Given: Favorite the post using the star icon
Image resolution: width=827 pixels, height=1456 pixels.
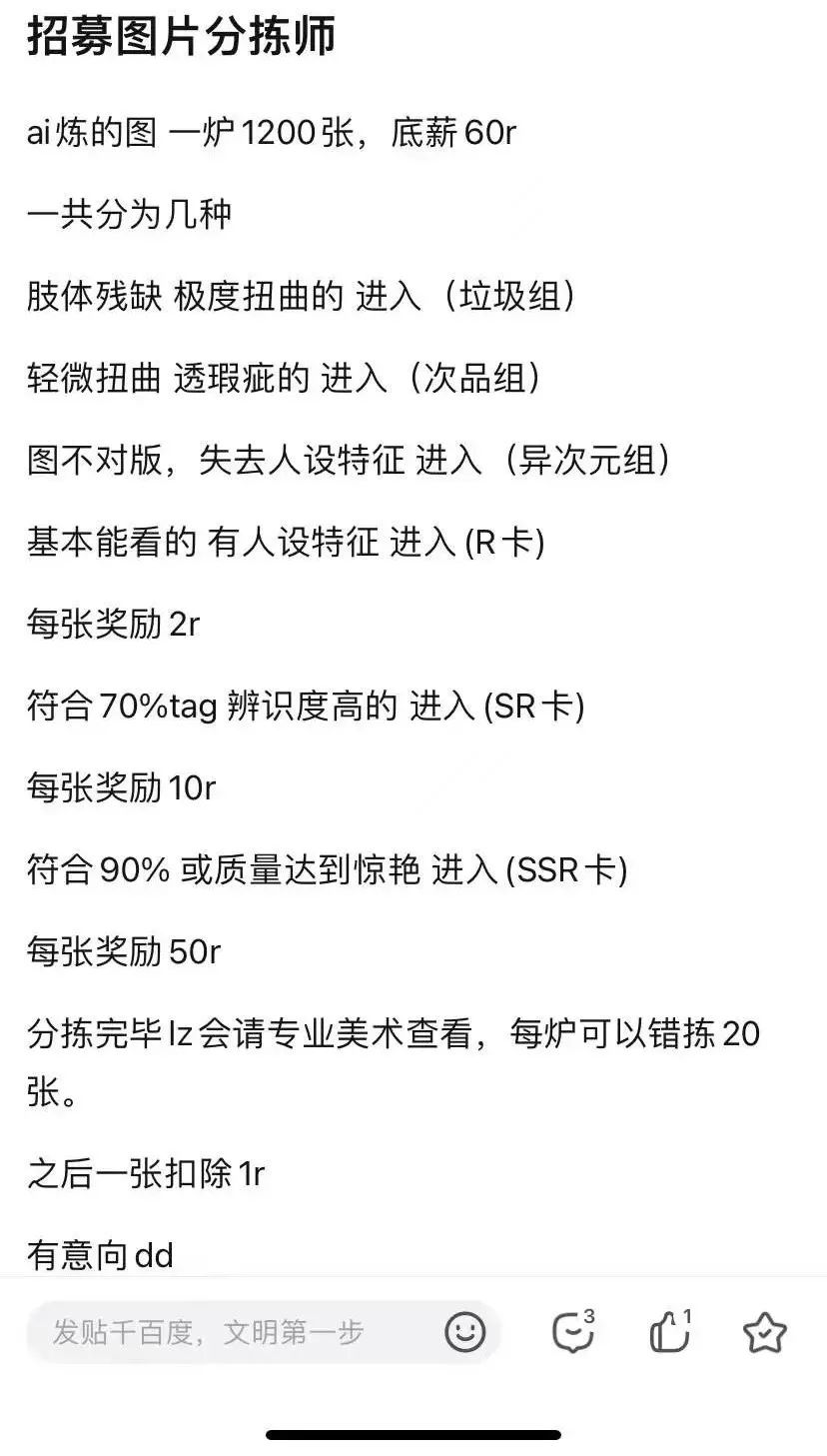Looking at the screenshot, I should point(763,1331).
